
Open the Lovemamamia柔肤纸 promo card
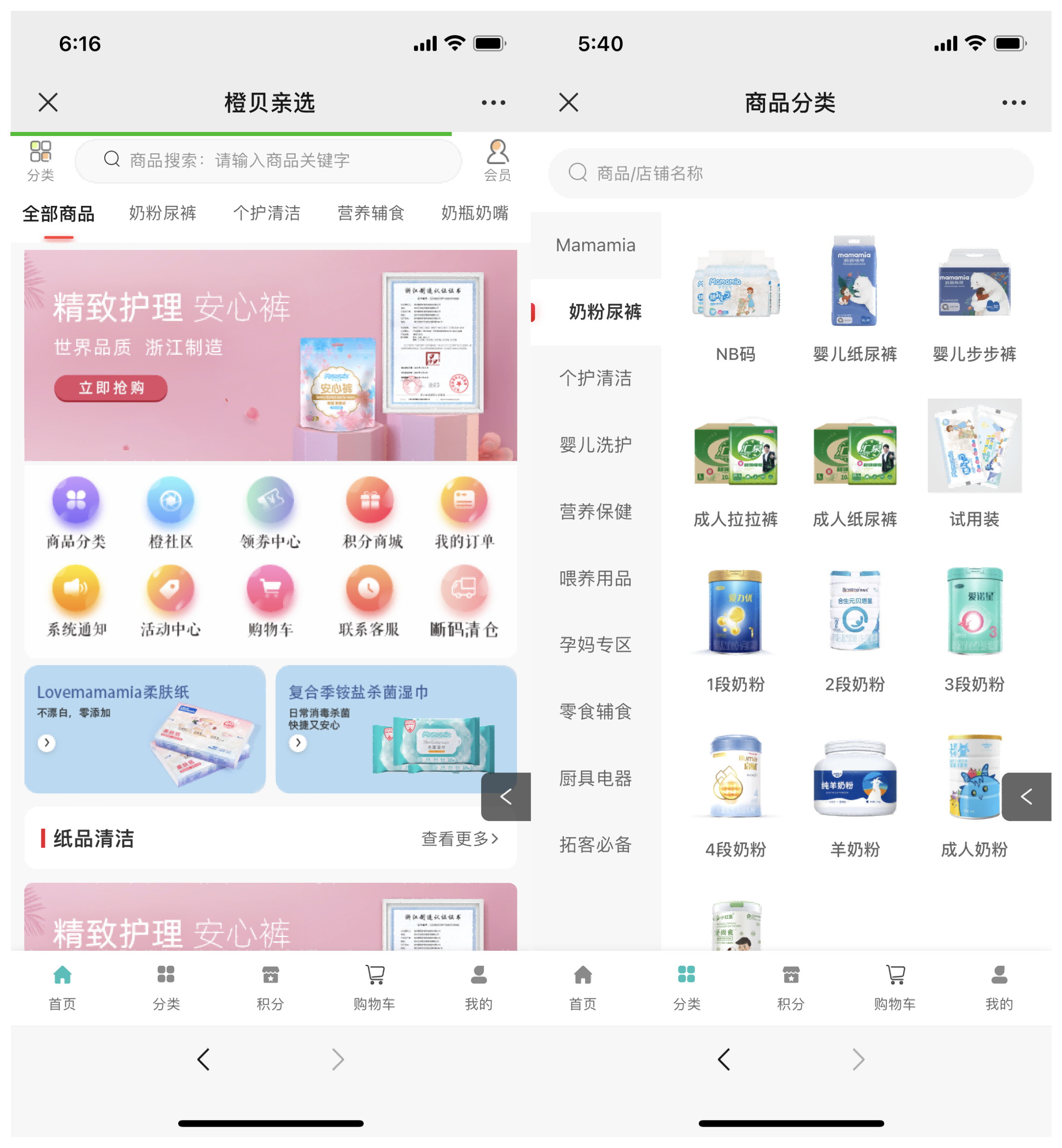pos(145,729)
